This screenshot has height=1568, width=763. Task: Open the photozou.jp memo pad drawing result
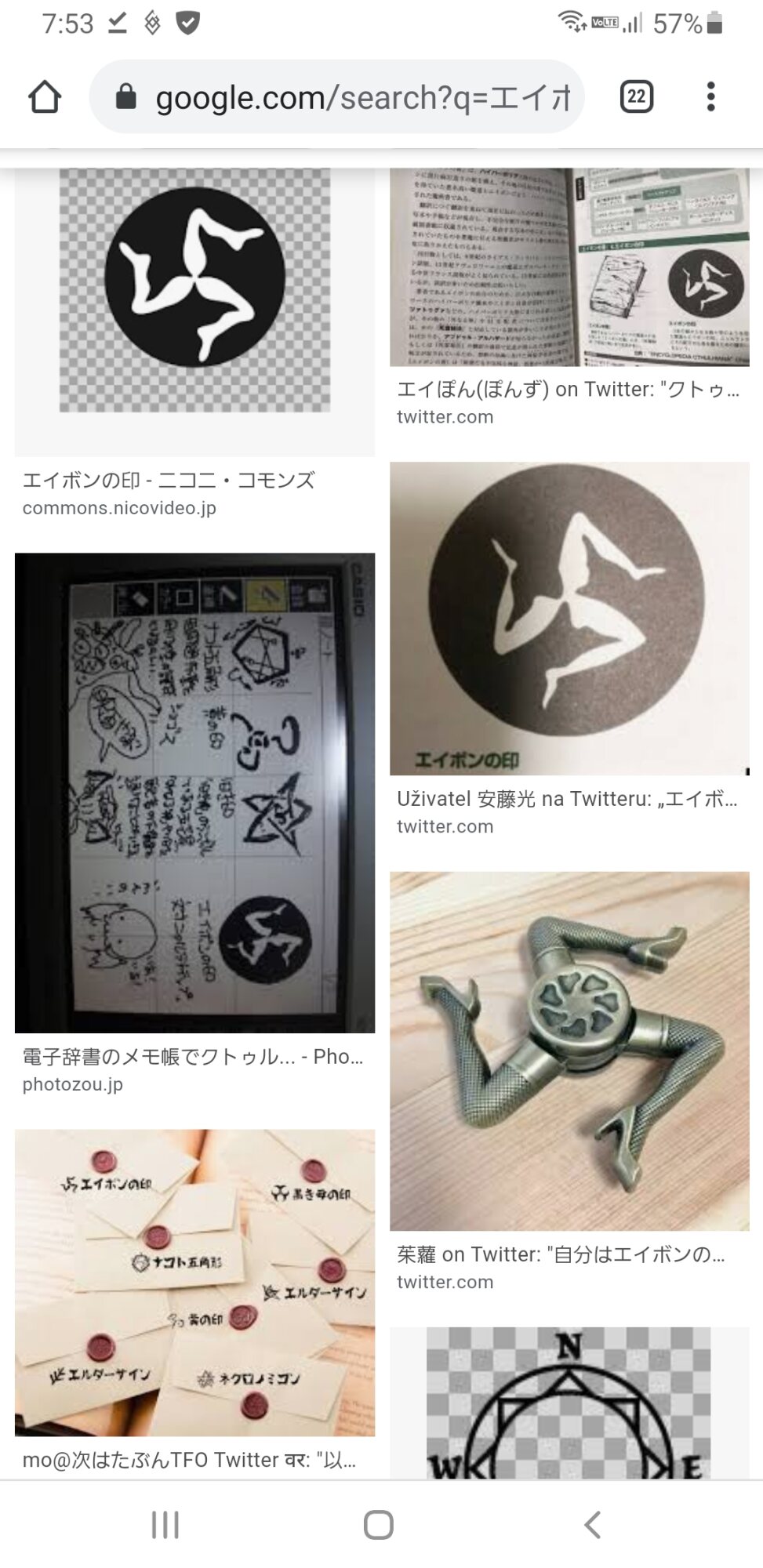click(194, 792)
